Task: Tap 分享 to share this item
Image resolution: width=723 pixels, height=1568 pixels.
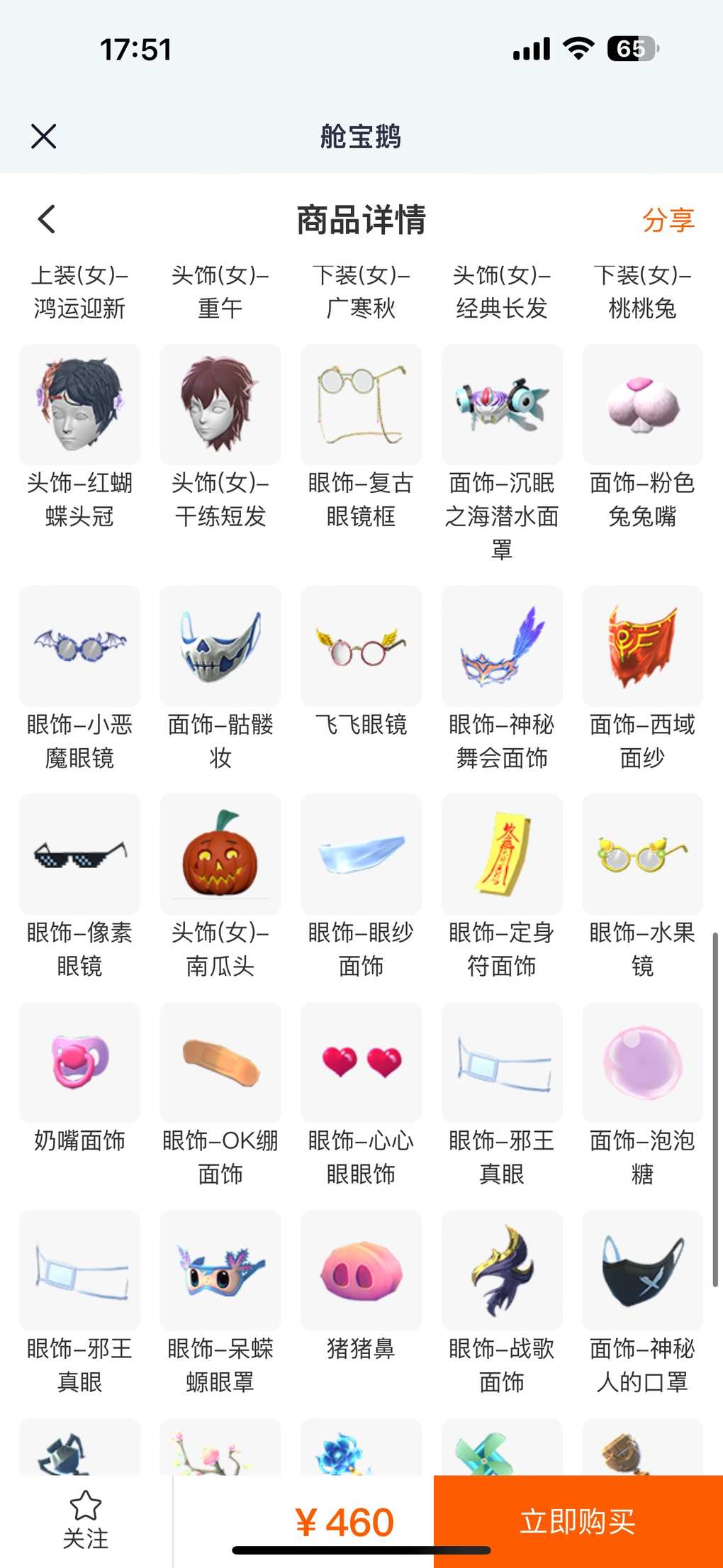Action: [668, 220]
